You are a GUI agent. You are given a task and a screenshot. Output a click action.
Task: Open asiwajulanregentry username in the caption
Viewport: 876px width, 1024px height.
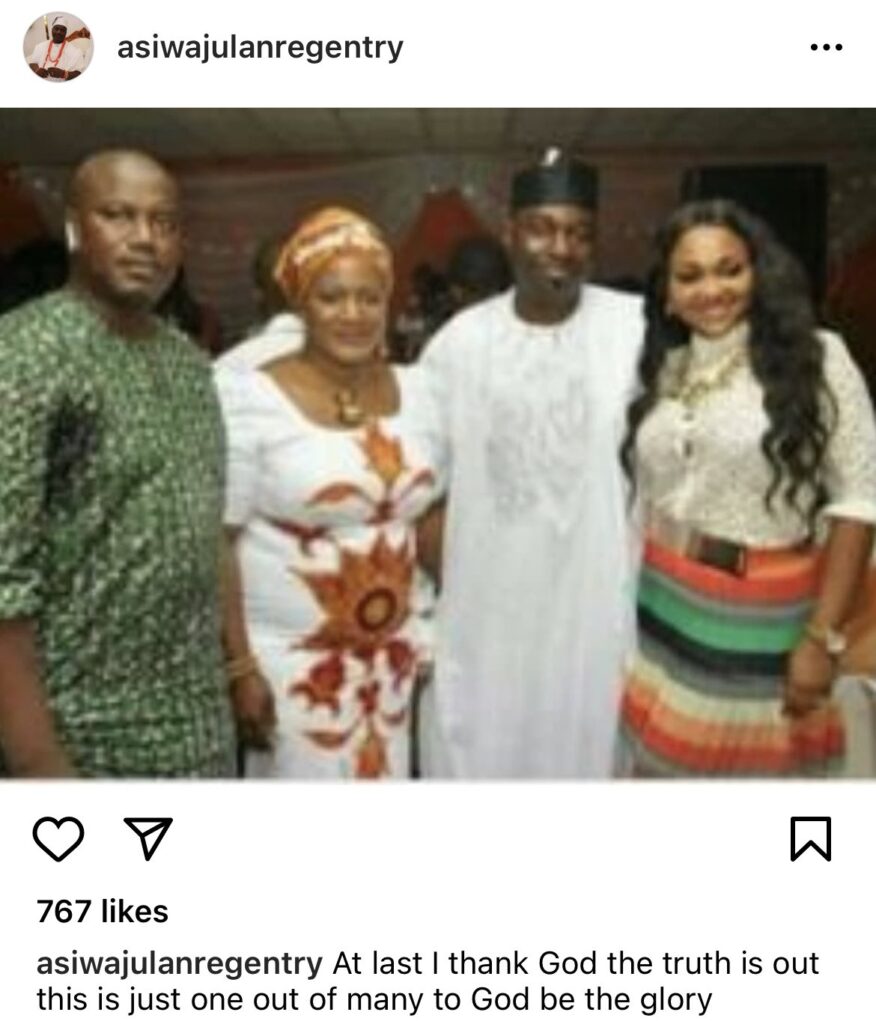point(179,964)
